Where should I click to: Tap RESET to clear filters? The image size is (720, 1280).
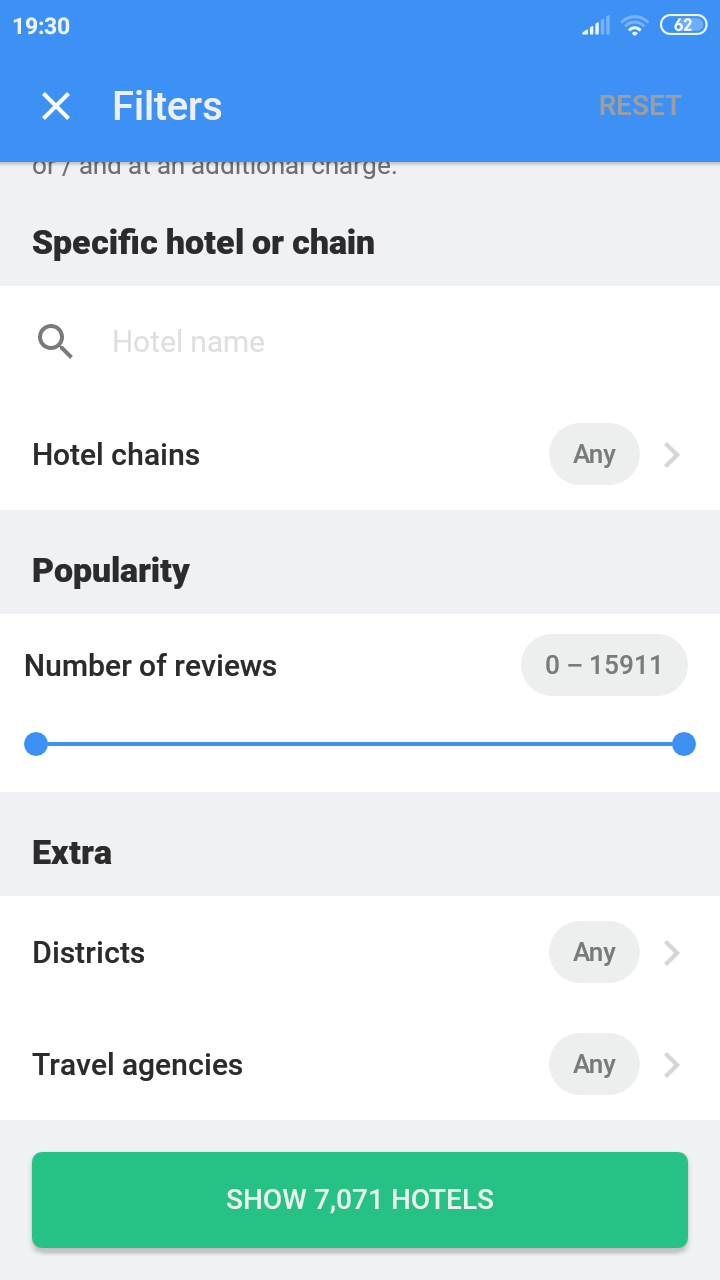[640, 106]
